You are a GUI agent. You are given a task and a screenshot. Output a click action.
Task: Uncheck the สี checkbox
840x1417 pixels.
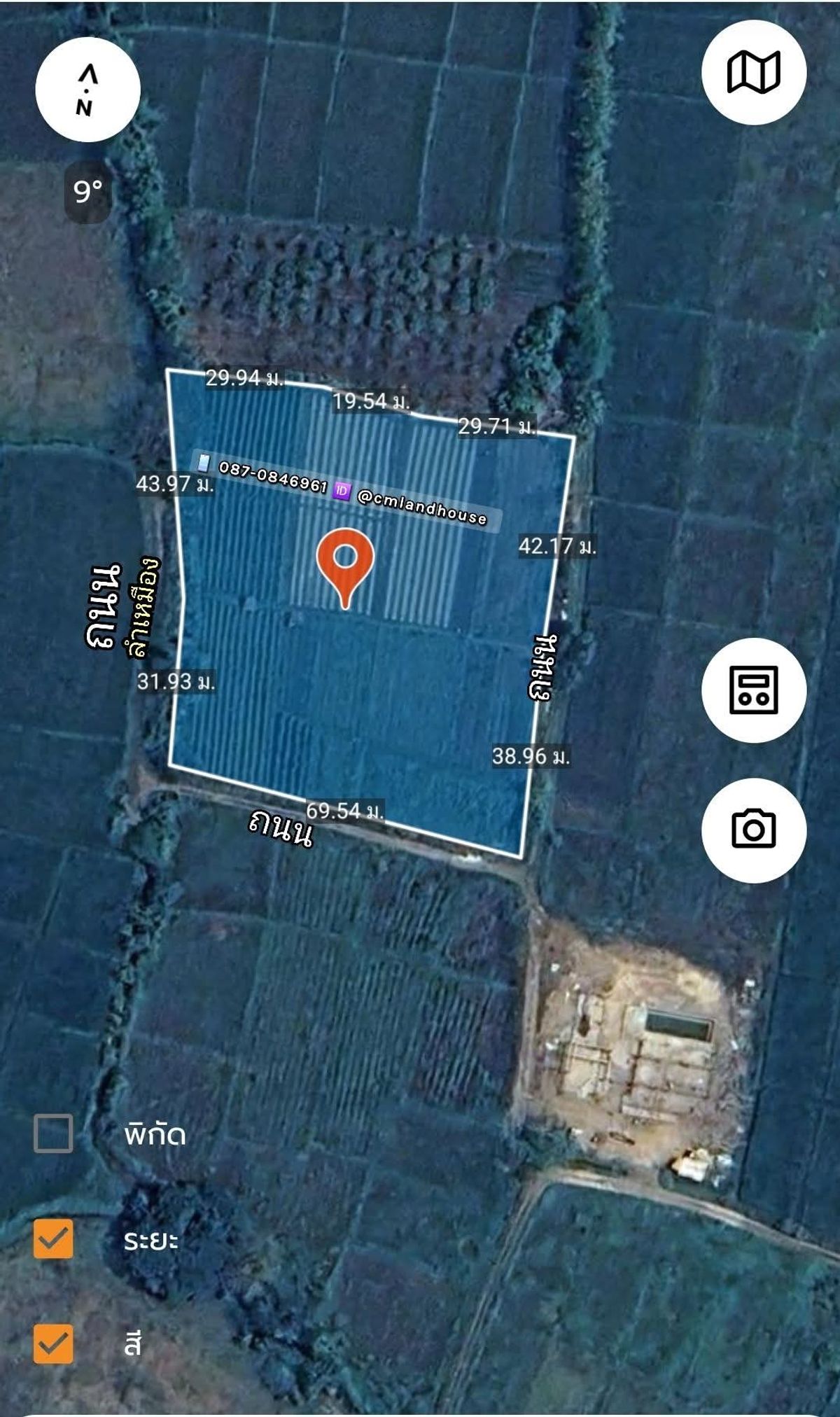click(53, 1344)
